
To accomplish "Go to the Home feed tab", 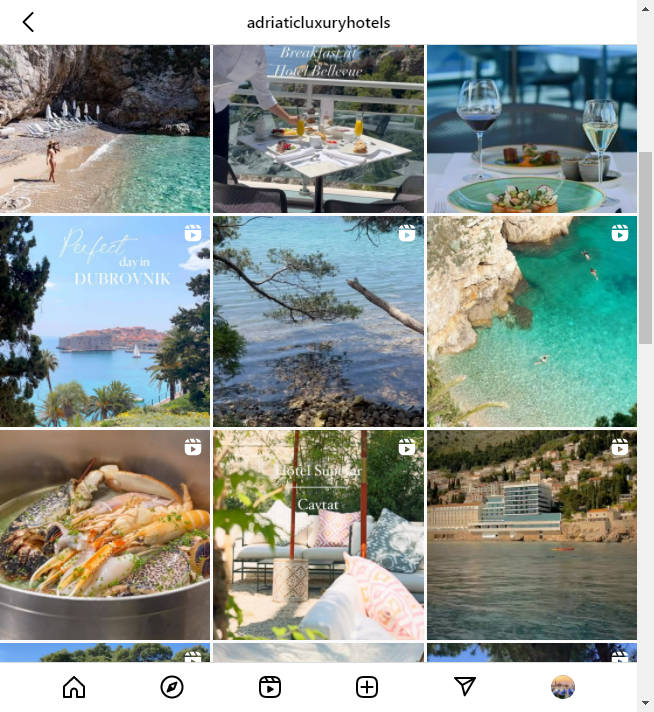I will (74, 687).
